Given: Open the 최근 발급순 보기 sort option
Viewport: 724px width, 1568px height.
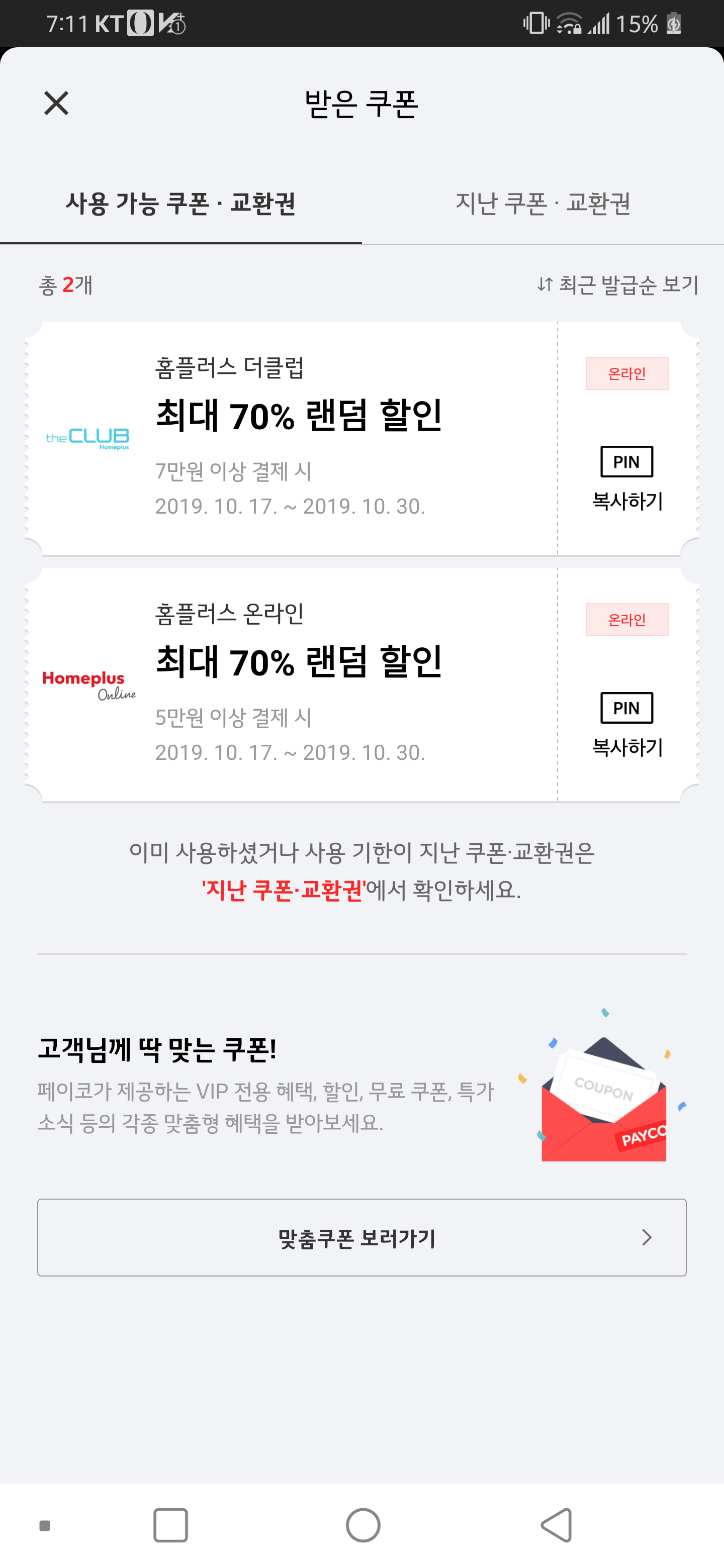Looking at the screenshot, I should [617, 284].
